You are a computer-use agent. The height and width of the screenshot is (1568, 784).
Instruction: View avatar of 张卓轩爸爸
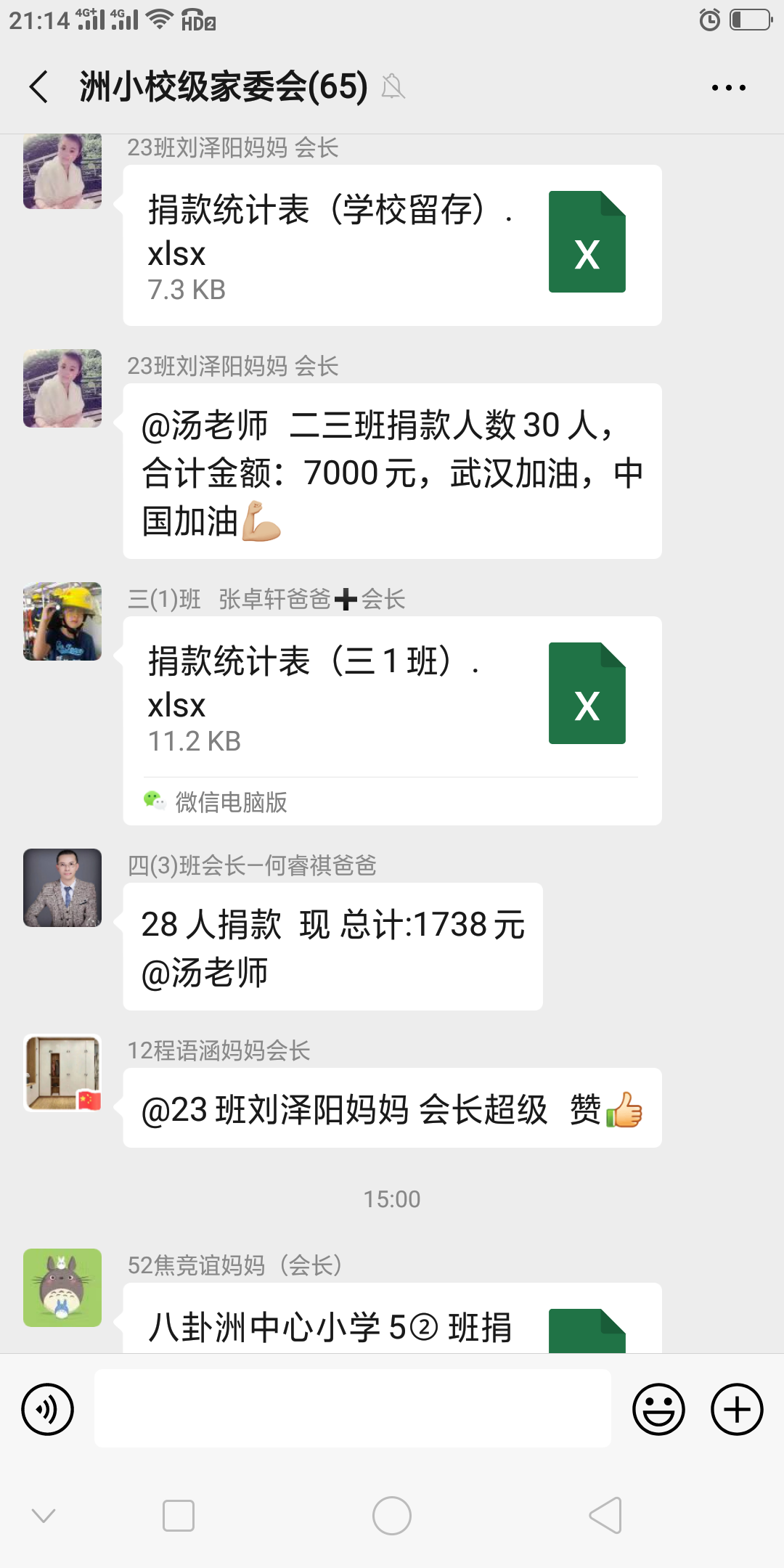coord(62,621)
